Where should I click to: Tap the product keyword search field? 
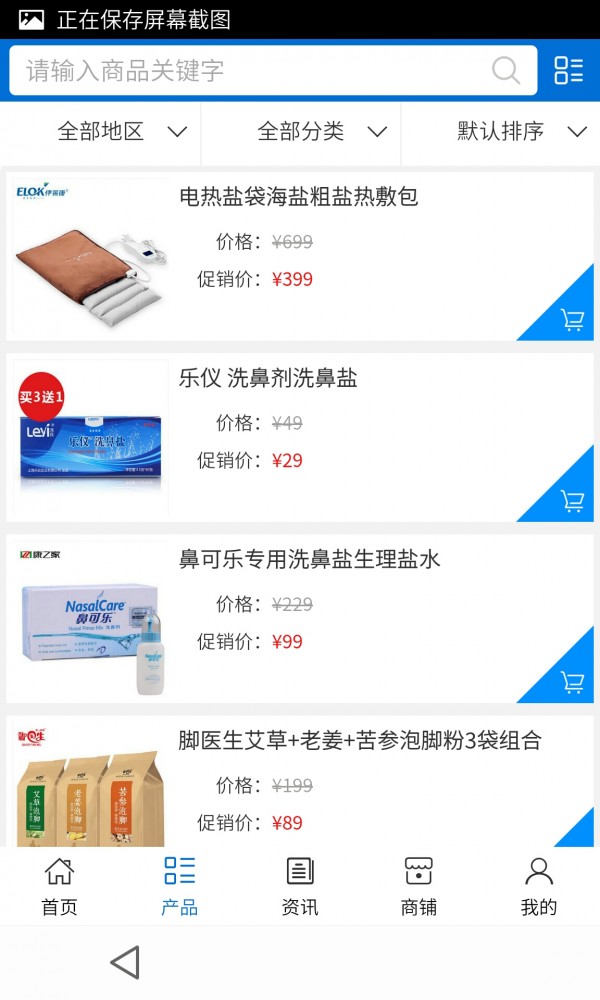pyautogui.click(x=250, y=71)
